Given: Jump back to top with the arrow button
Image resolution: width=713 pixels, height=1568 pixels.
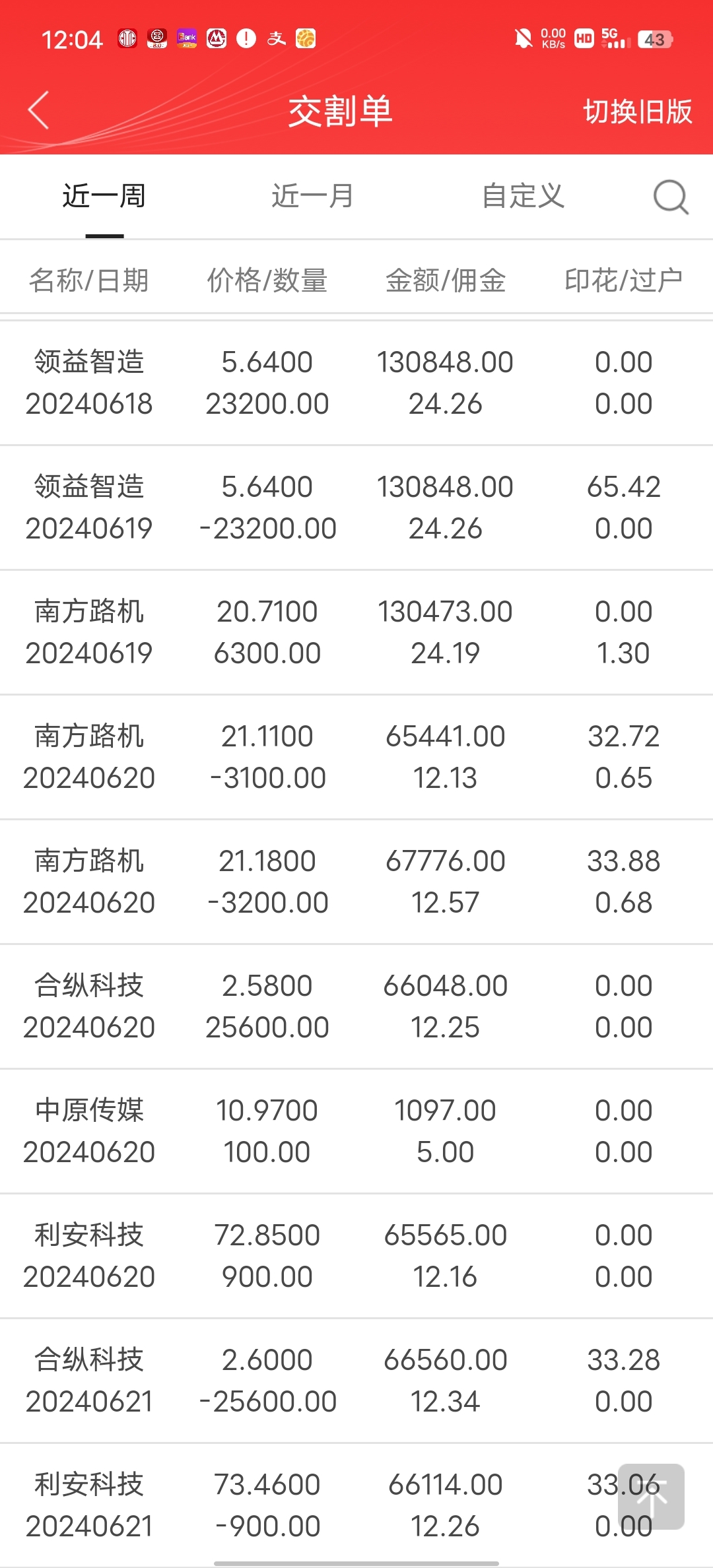Looking at the screenshot, I should [651, 1496].
